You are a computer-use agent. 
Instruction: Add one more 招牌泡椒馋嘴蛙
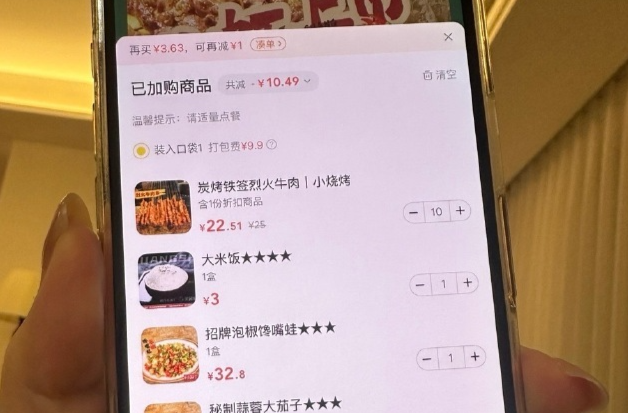coord(473,357)
